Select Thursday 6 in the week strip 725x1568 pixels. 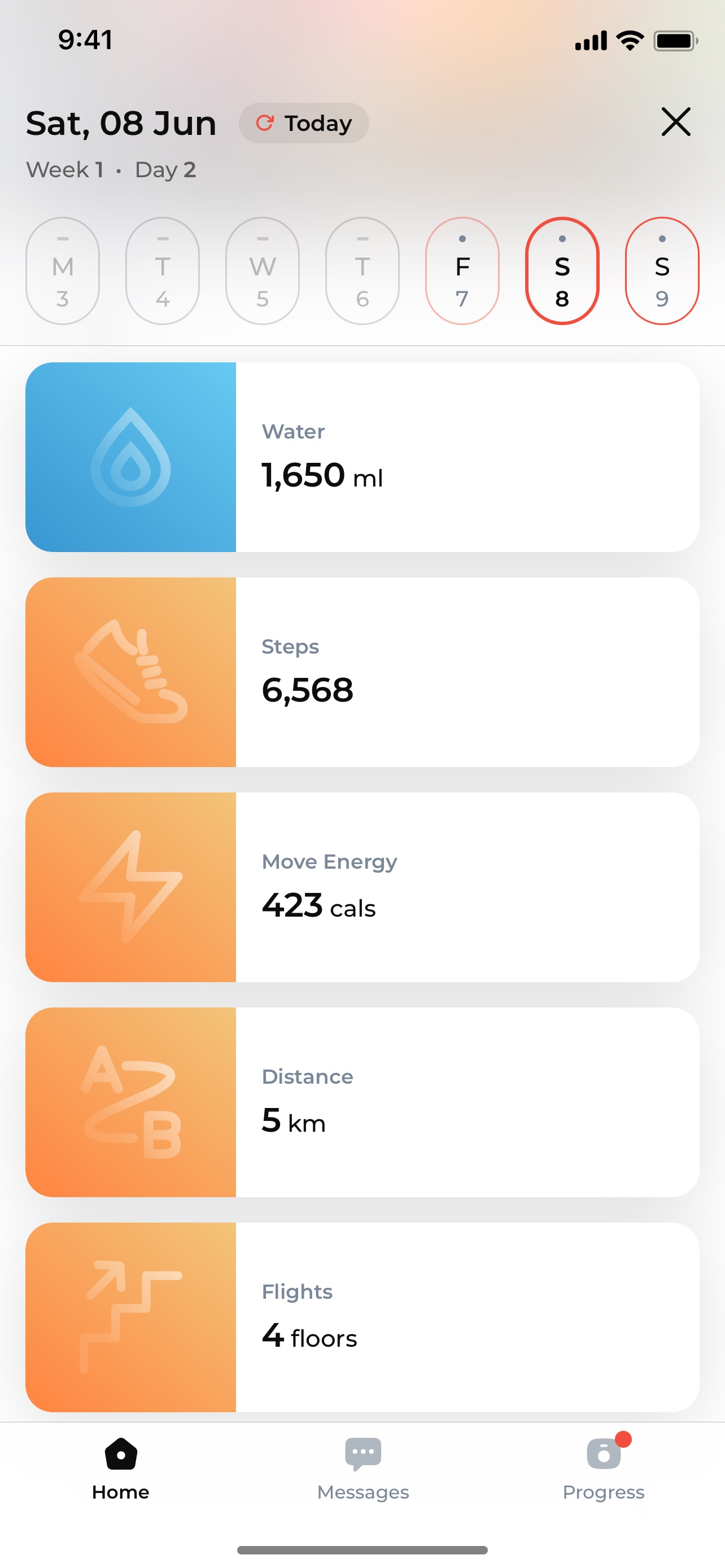[362, 271]
